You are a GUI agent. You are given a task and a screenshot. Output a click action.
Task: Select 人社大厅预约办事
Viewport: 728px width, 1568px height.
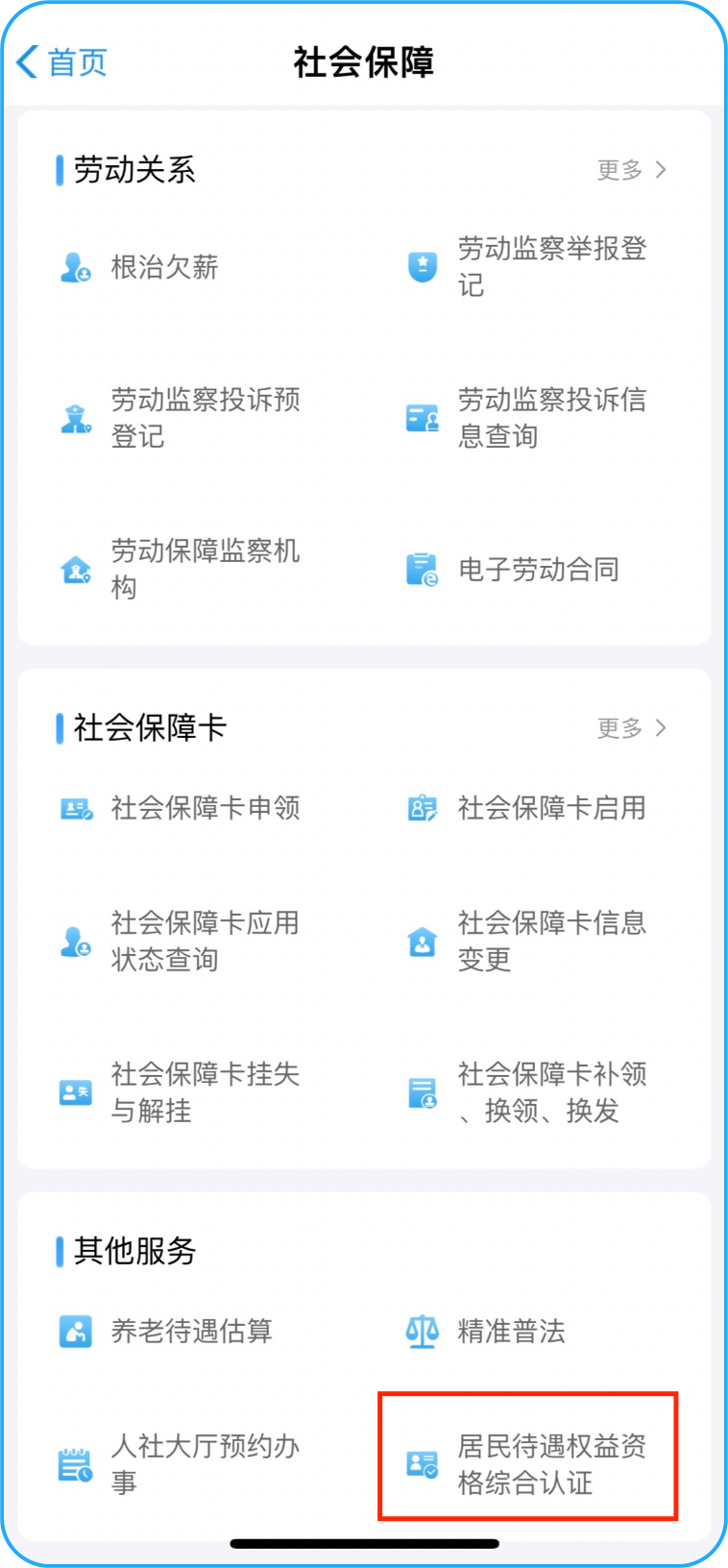point(205,1464)
